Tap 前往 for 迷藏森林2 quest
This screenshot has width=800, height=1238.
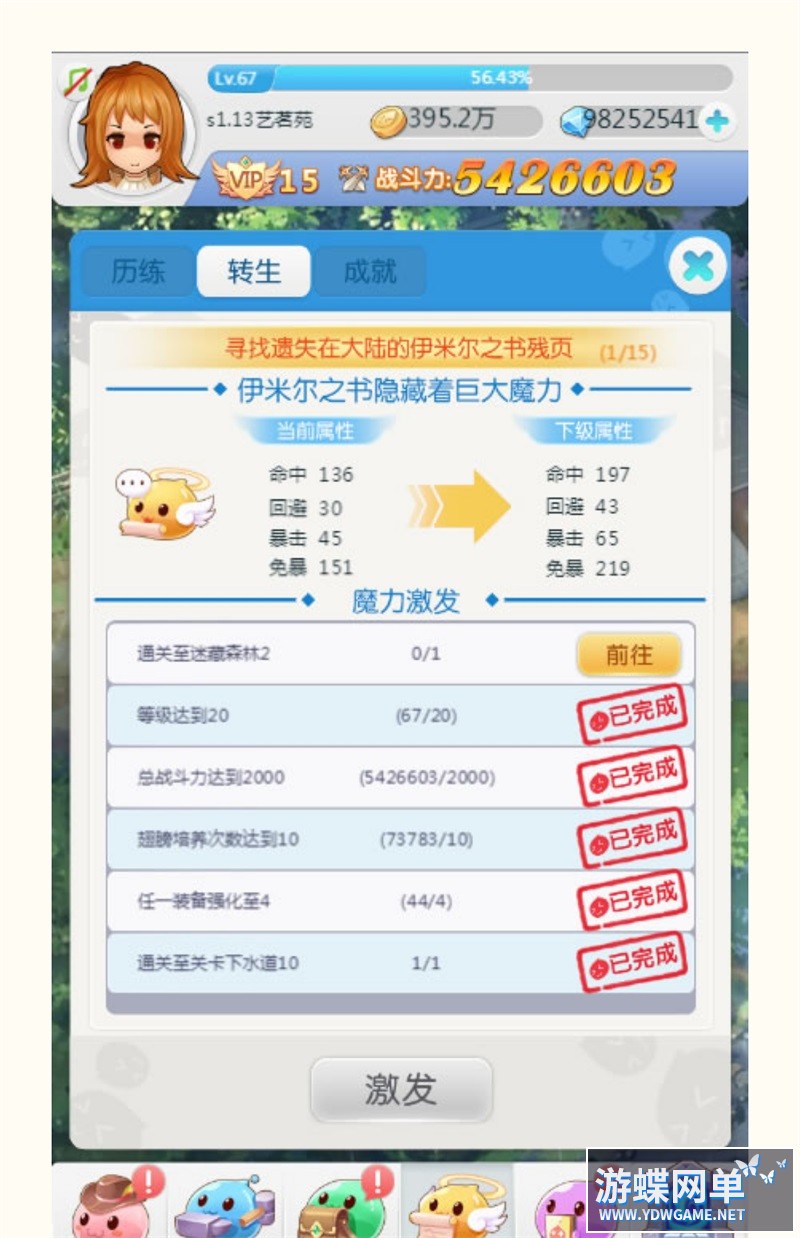[x=629, y=655]
